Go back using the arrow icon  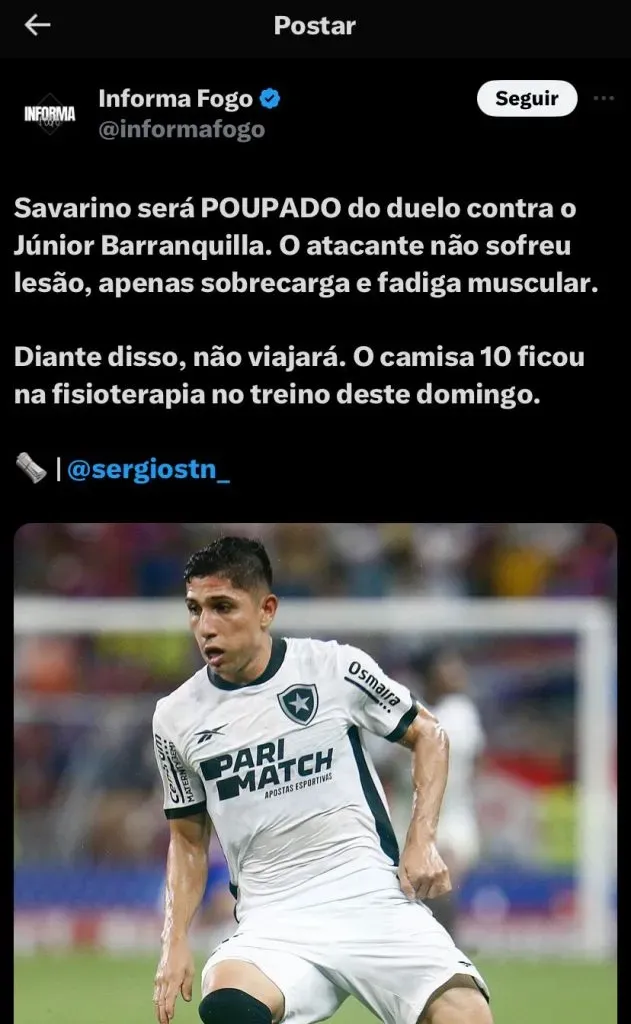click(37, 26)
